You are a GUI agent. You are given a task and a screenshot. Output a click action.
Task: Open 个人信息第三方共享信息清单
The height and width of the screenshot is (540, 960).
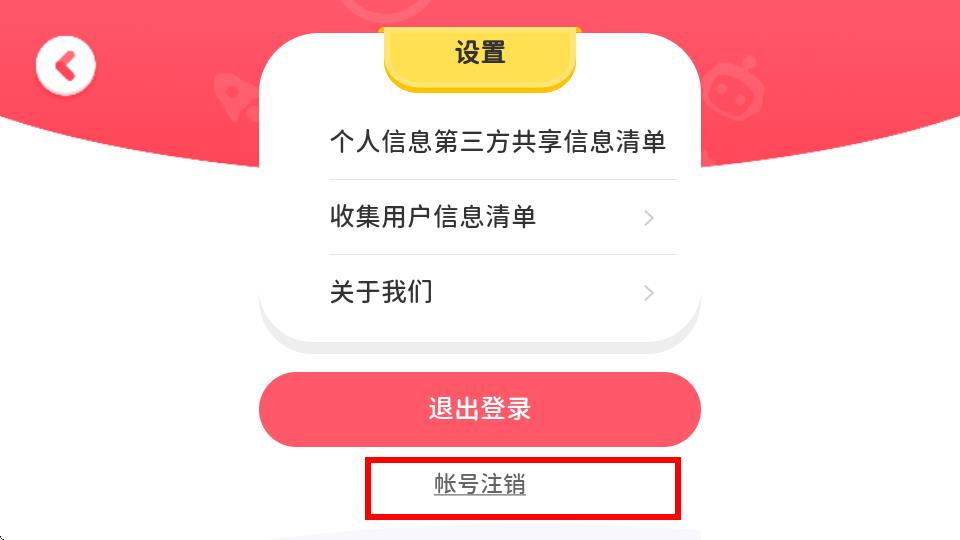point(497,142)
